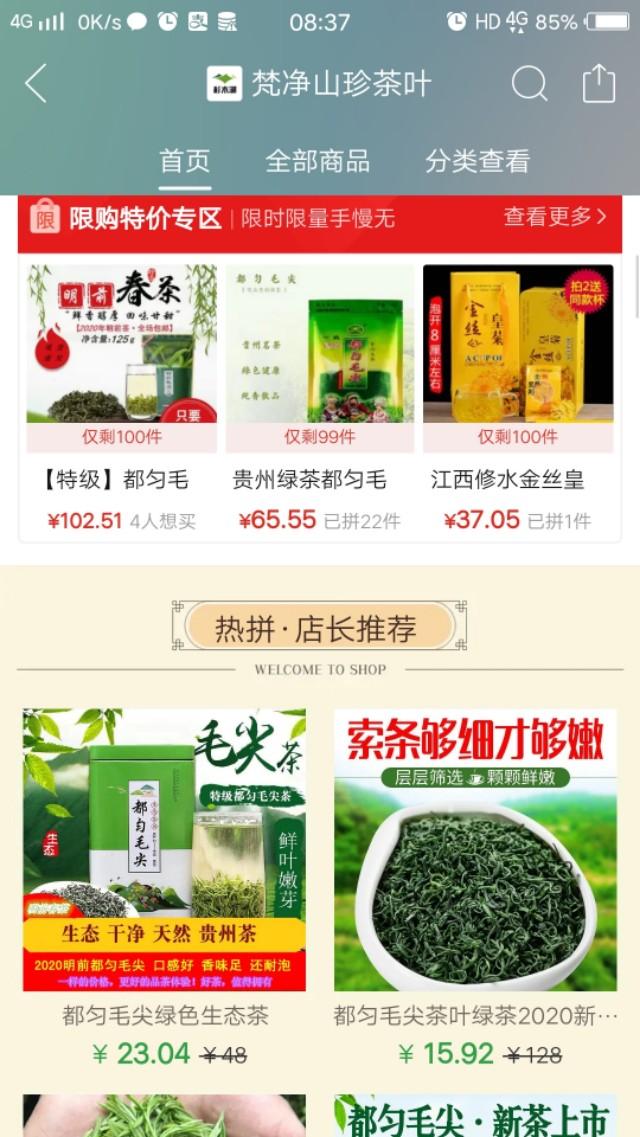Screen dimensions: 640x1137
Task: View the 都匀毛尖绿色生态茶 product card
Action: 165,890
